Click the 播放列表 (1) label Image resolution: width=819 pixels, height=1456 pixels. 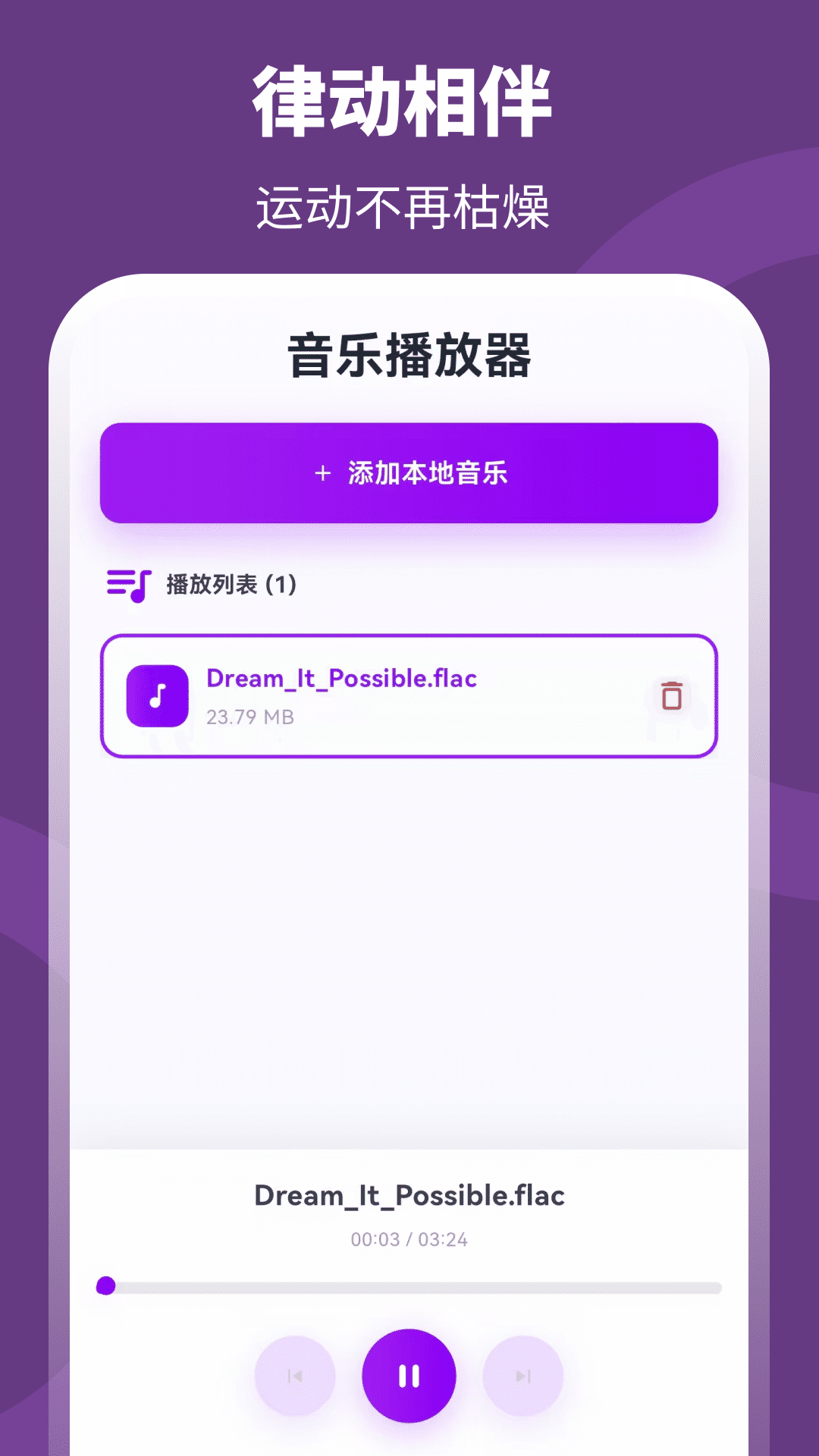coord(230,585)
